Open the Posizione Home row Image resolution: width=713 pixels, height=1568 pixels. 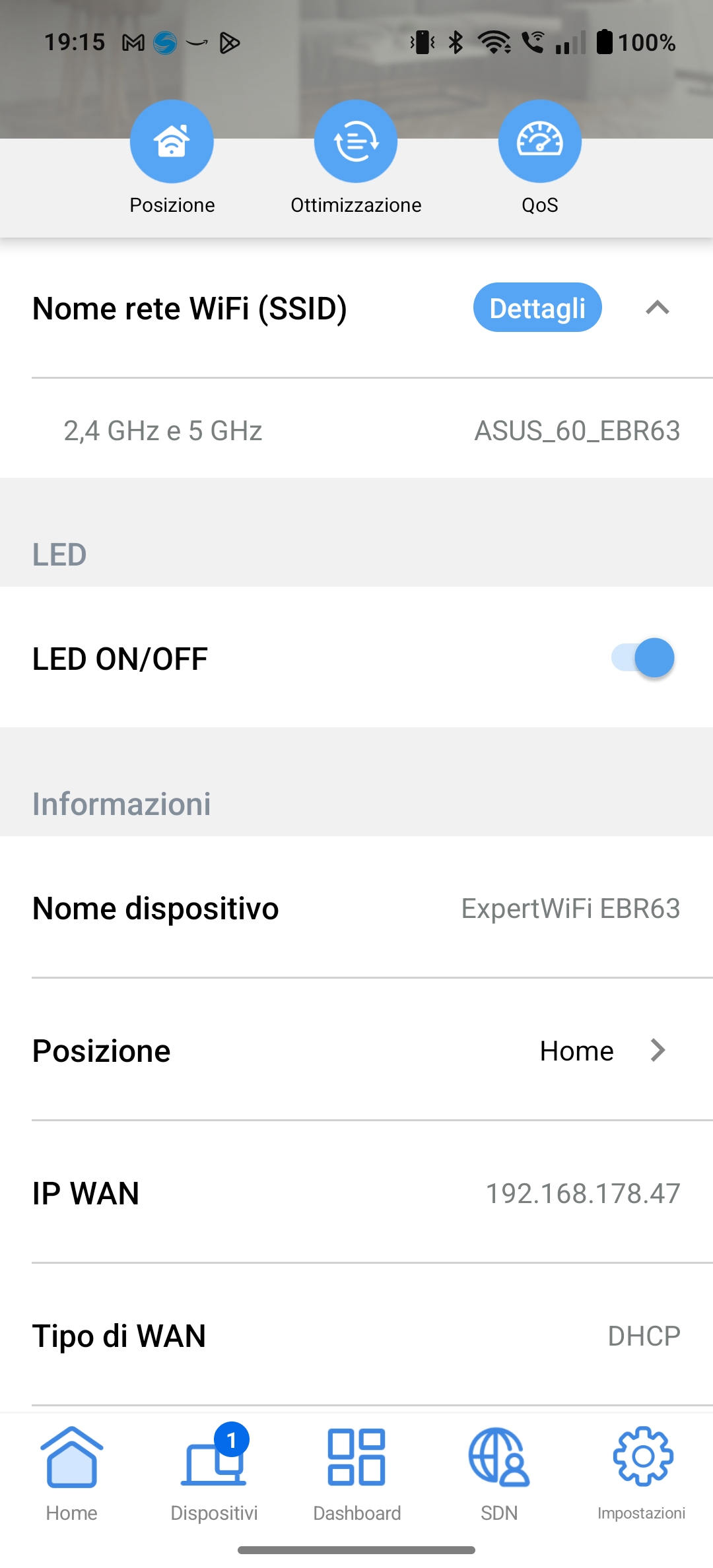356,1050
